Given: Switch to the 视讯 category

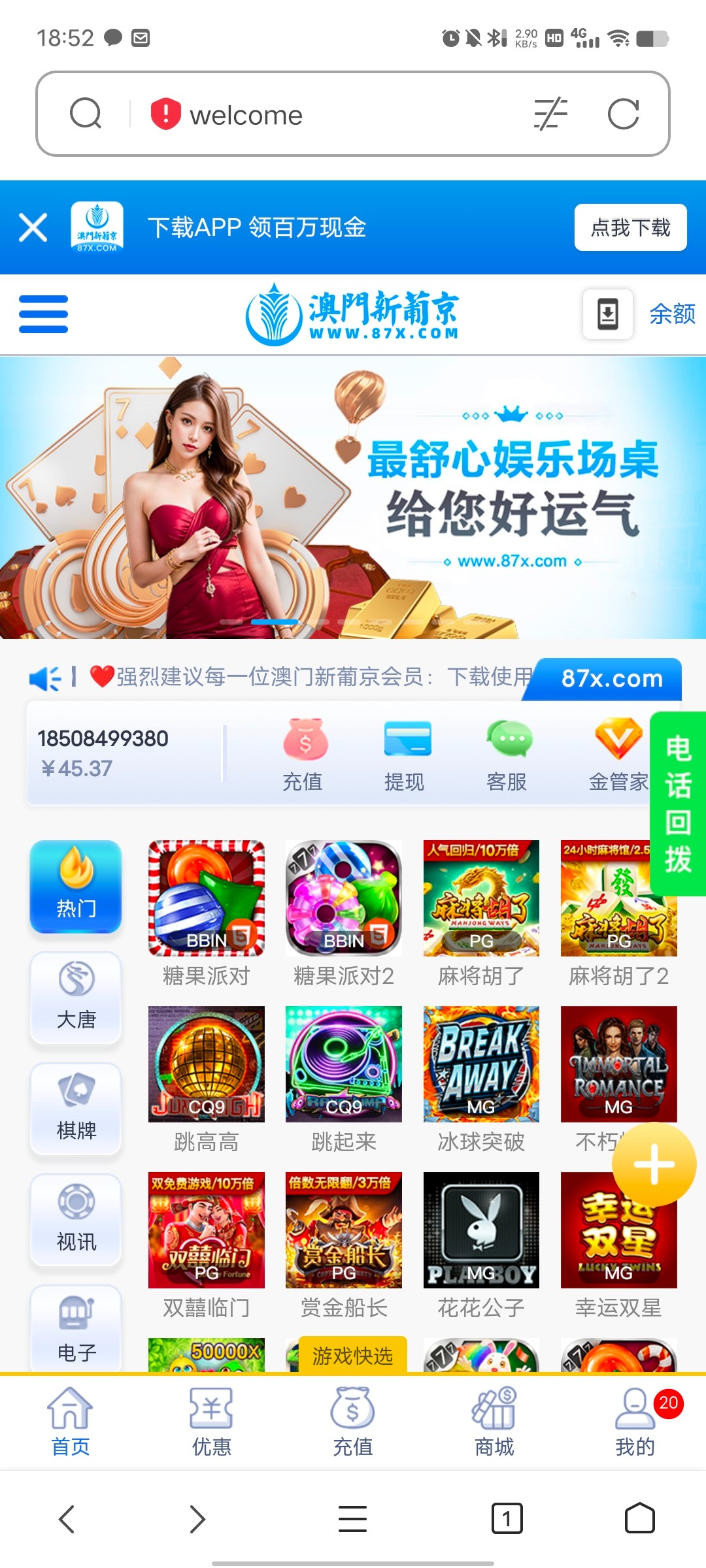Looking at the screenshot, I should (76, 1219).
